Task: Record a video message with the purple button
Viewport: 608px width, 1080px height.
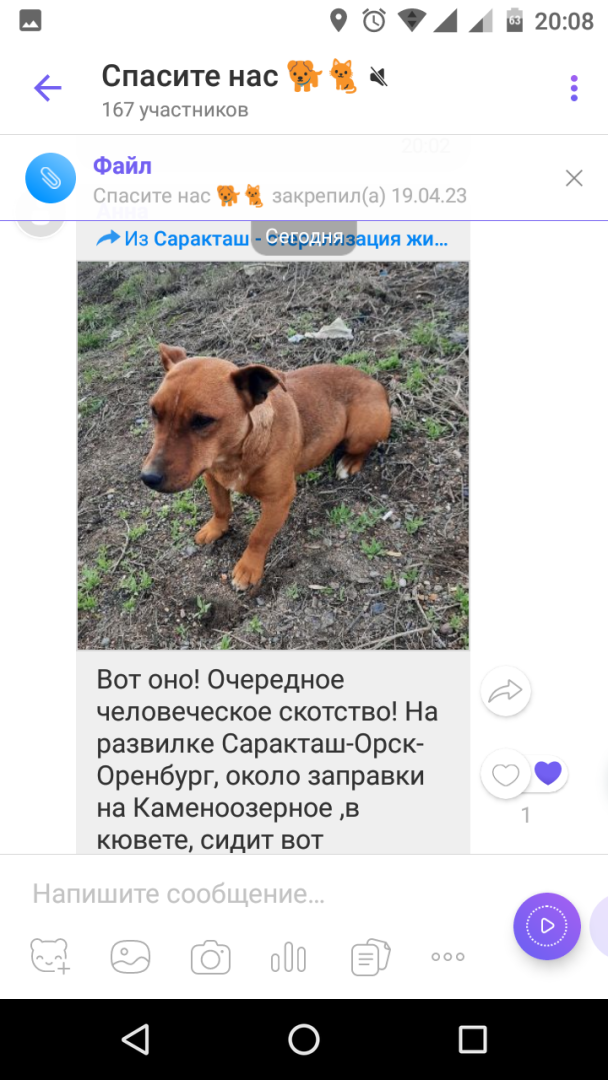Action: pos(547,926)
